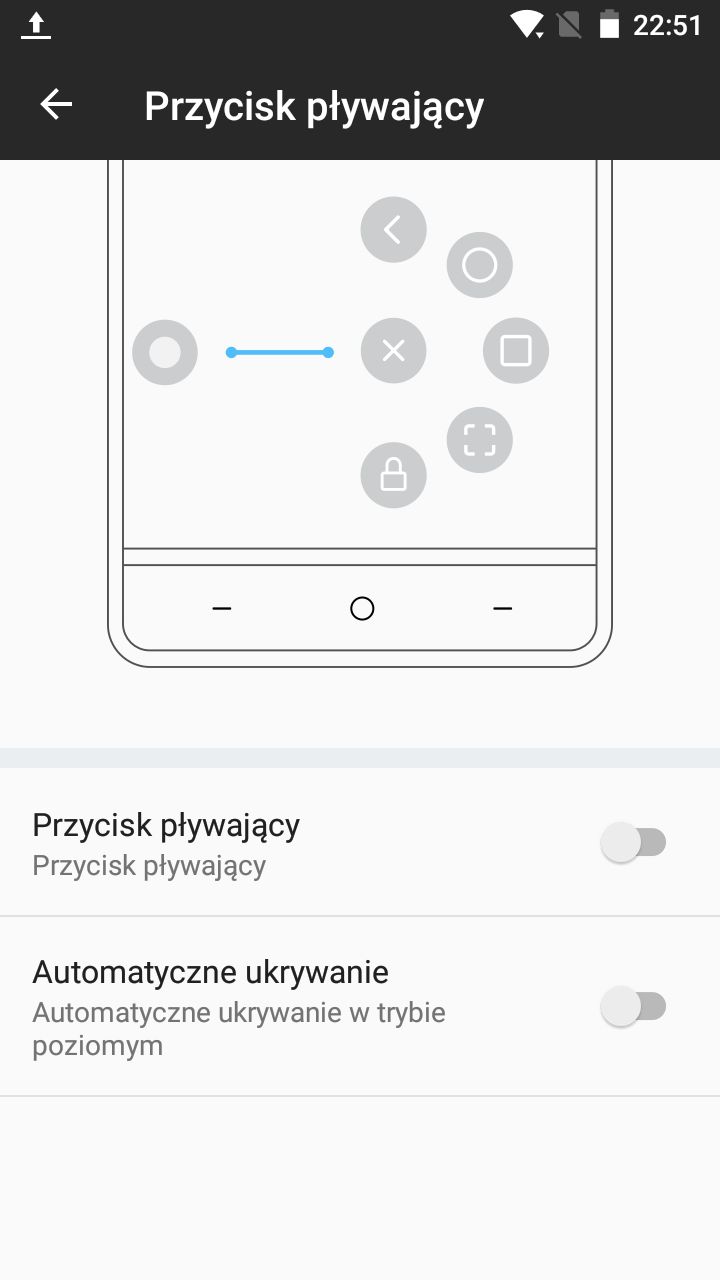
Task: Tap the back arrow to leave settings
Action: tap(55, 104)
